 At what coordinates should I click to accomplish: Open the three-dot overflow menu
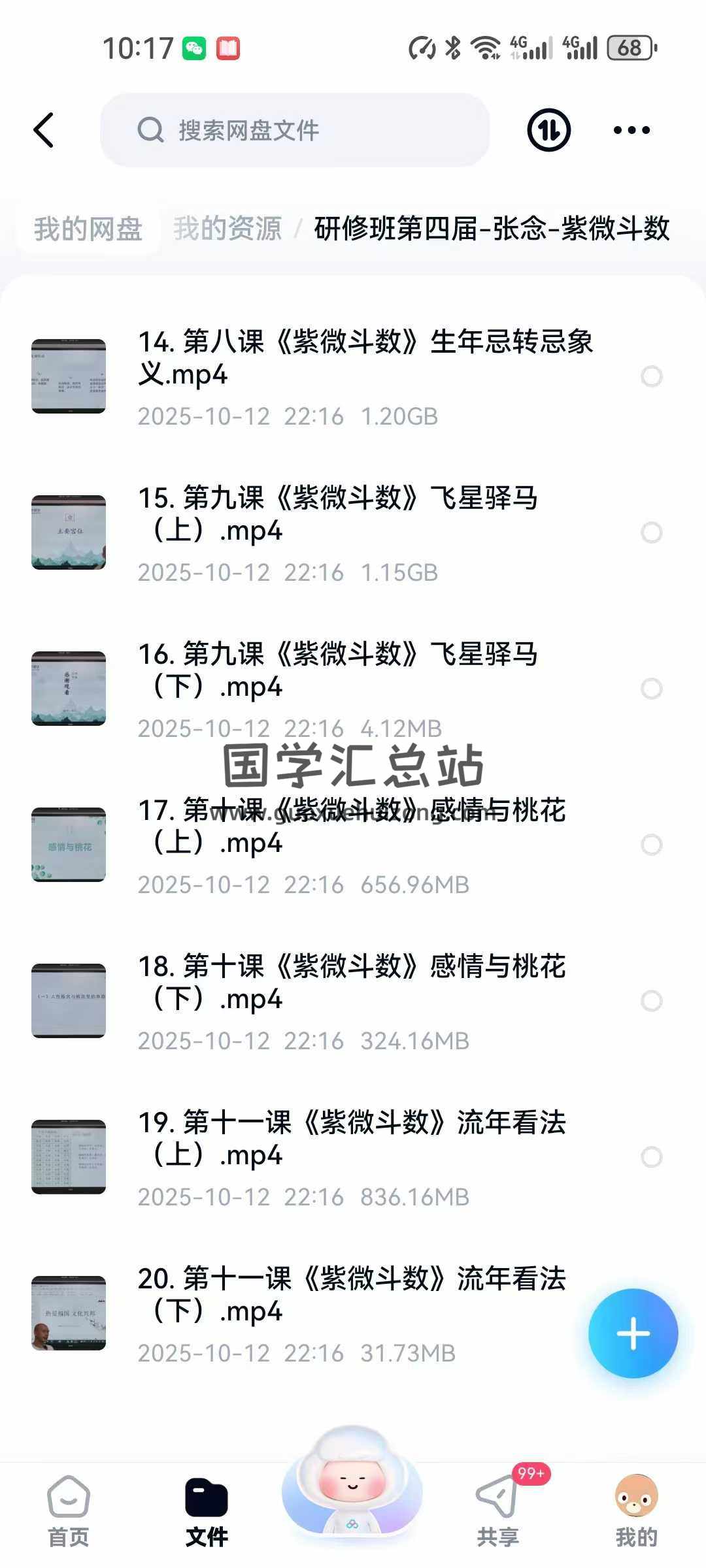click(631, 130)
